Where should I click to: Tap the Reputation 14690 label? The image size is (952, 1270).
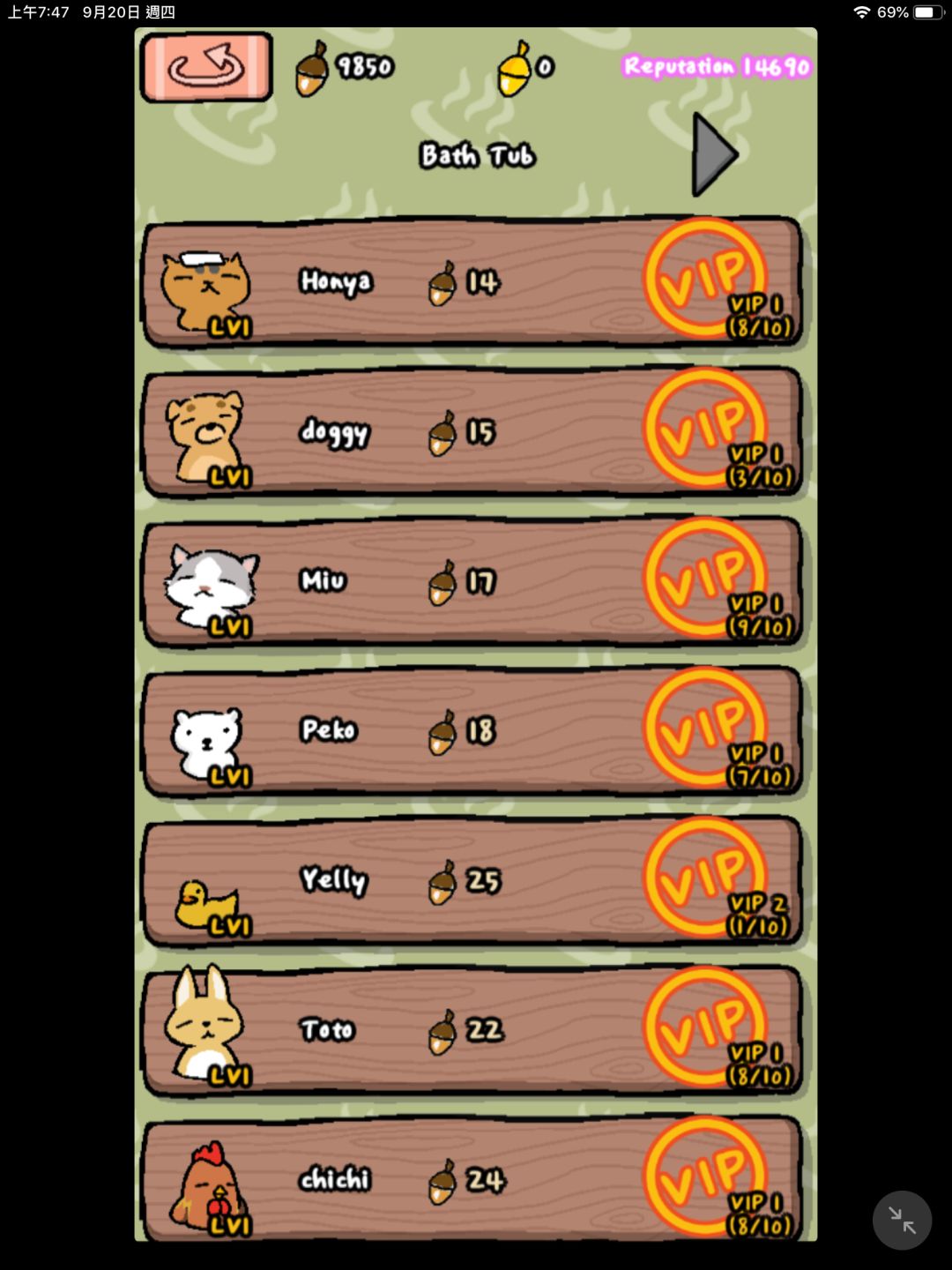point(716,65)
